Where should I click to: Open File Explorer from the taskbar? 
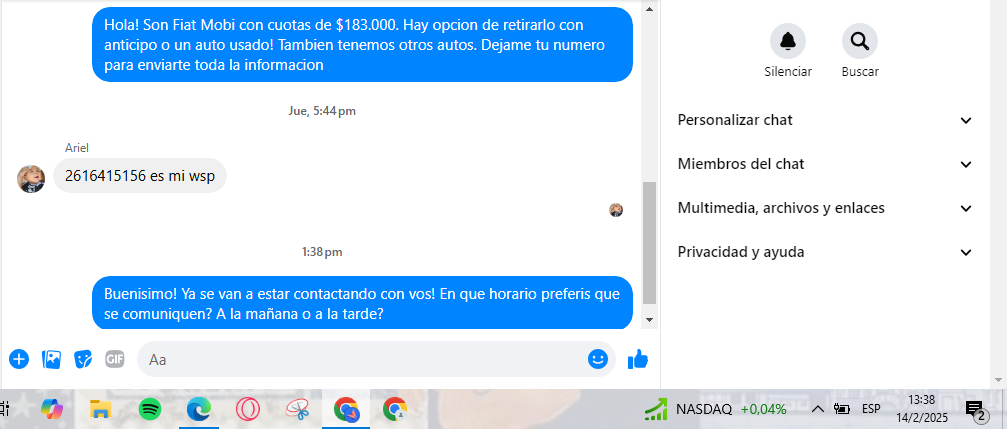click(x=100, y=408)
